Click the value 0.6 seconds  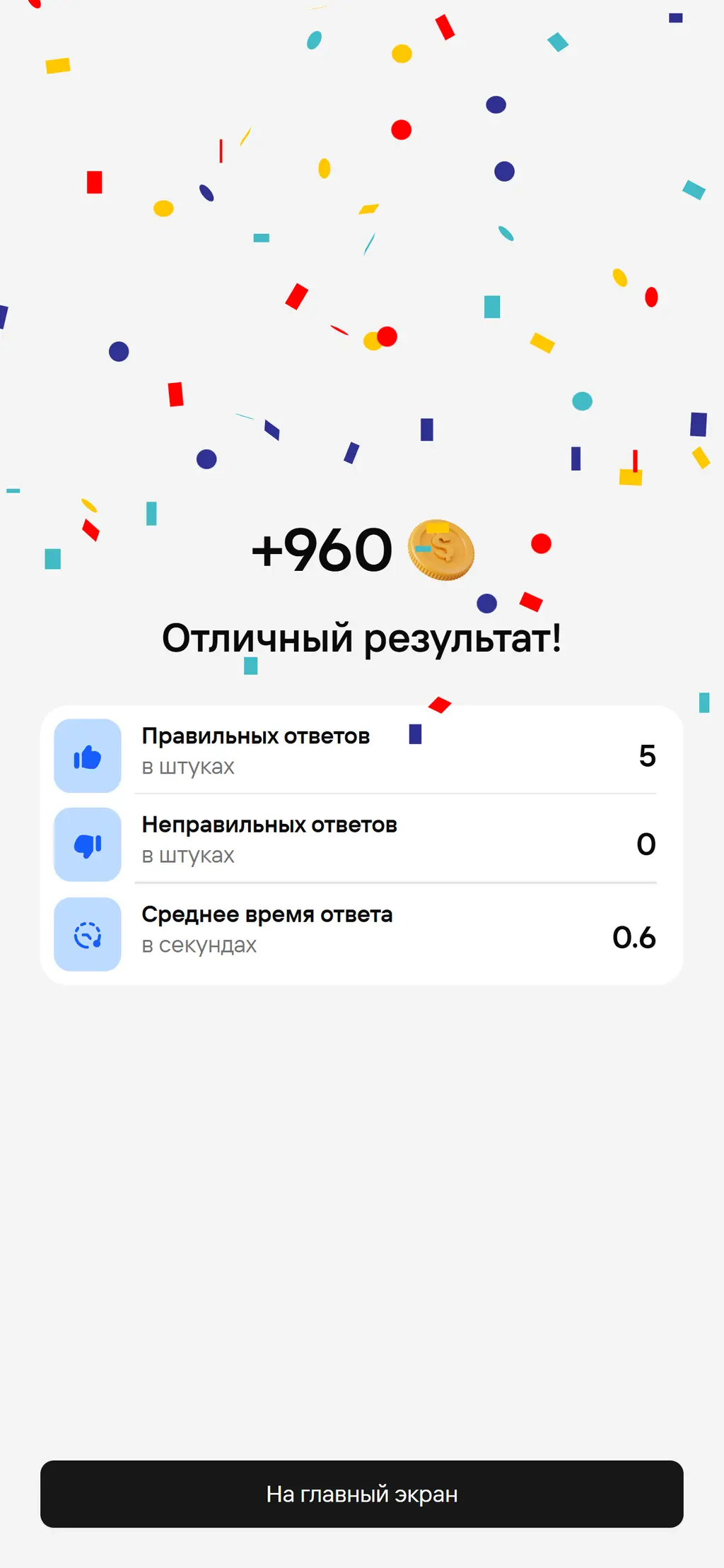click(x=635, y=938)
